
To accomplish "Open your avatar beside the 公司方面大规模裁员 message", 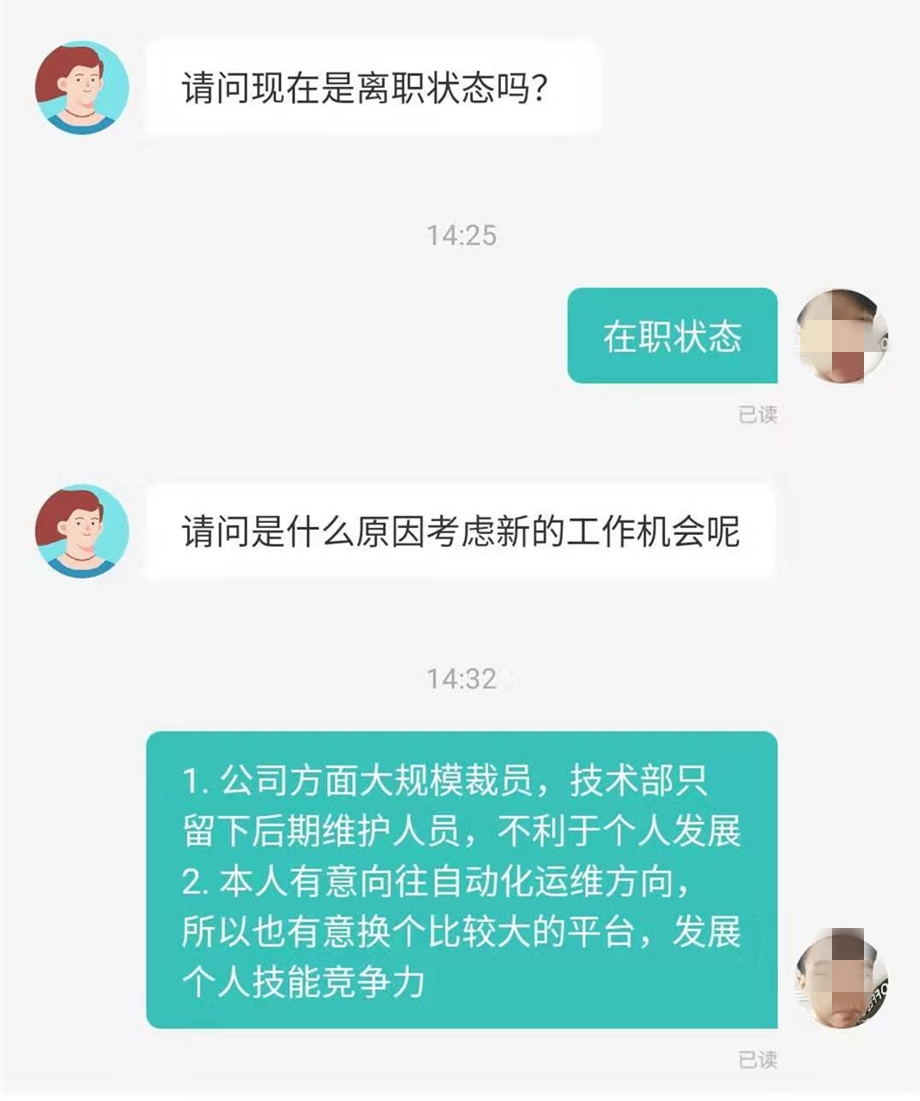I will coord(841,978).
